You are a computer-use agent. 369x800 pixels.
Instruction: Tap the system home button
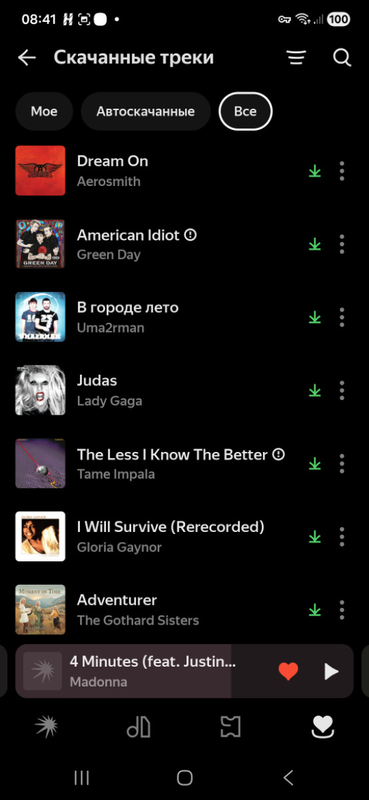point(185,778)
